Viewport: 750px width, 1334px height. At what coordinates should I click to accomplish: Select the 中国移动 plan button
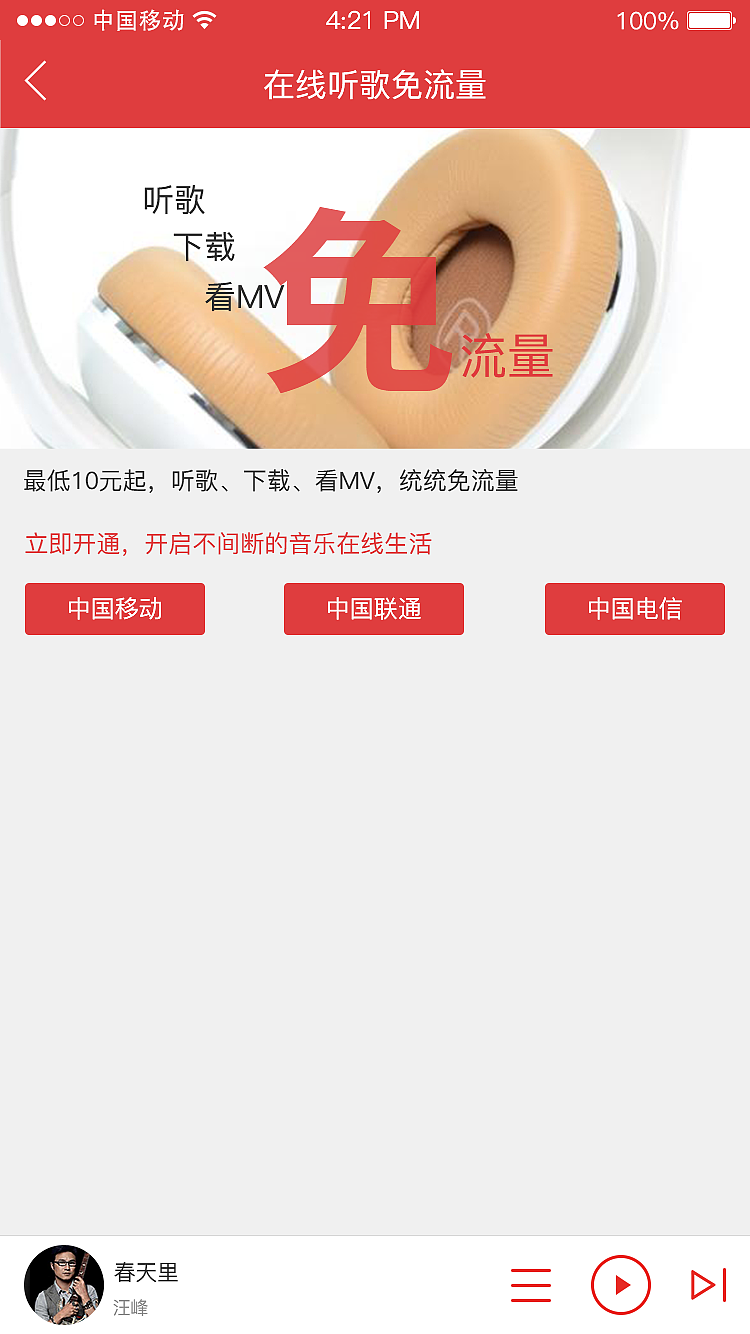tap(114, 608)
